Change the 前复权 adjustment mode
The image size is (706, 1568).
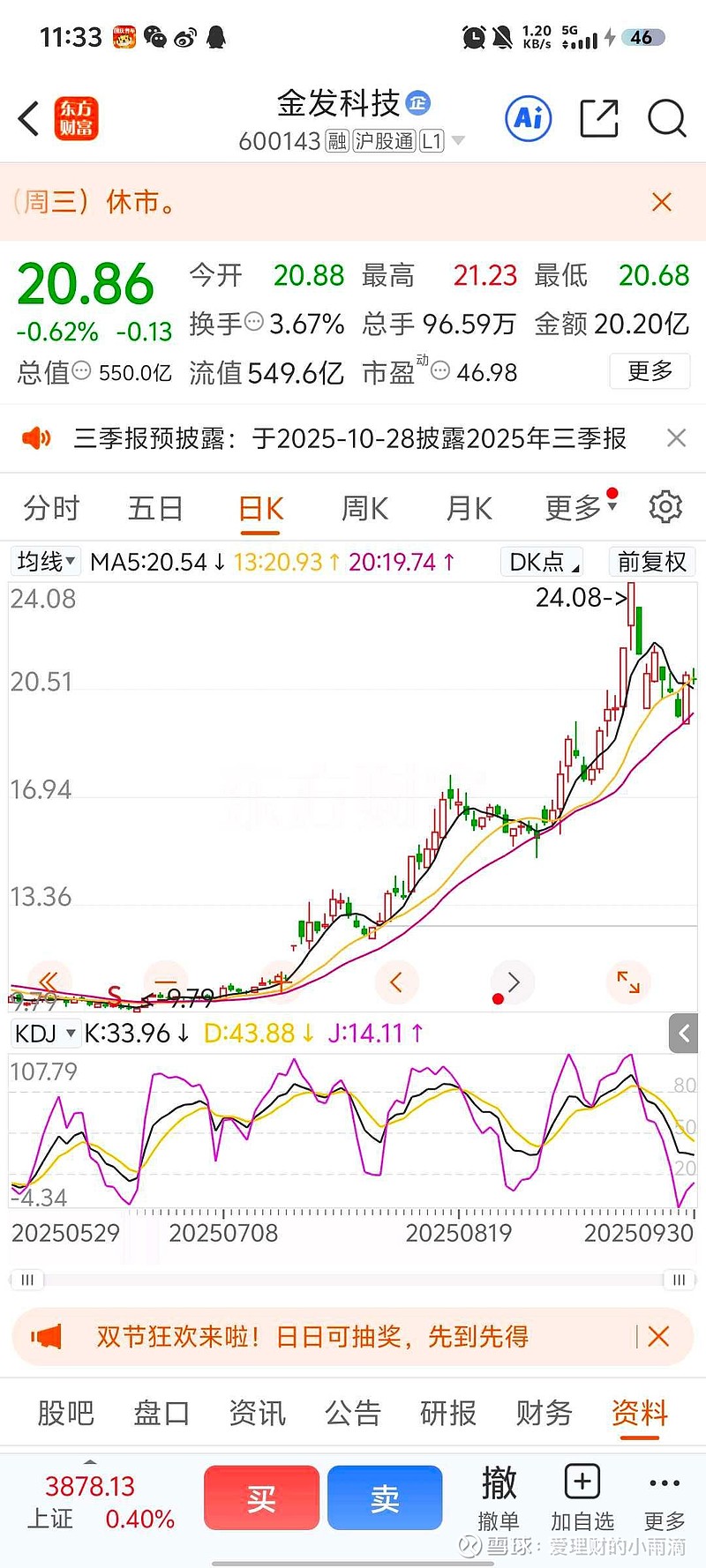pyautogui.click(x=651, y=562)
